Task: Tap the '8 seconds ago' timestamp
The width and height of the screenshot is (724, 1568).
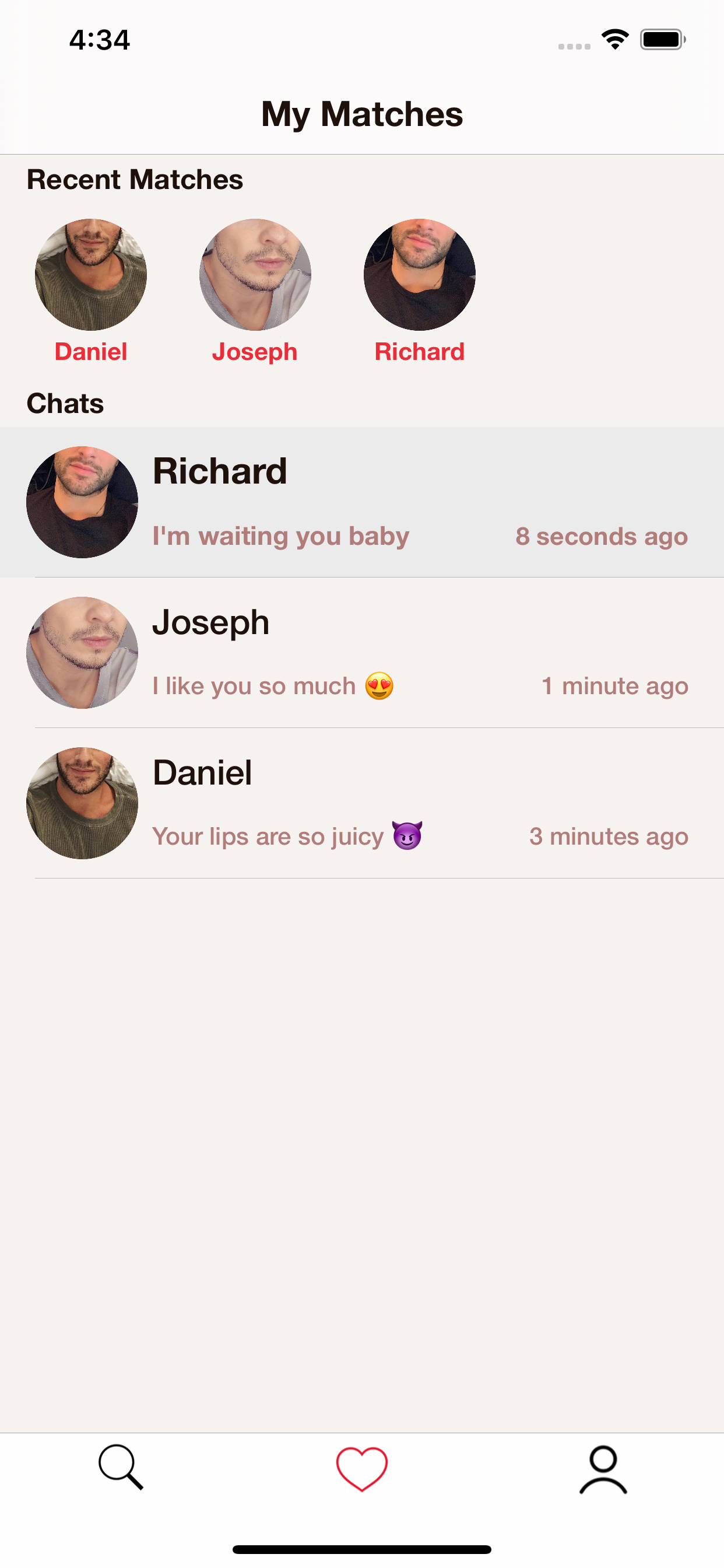Action: (x=601, y=536)
